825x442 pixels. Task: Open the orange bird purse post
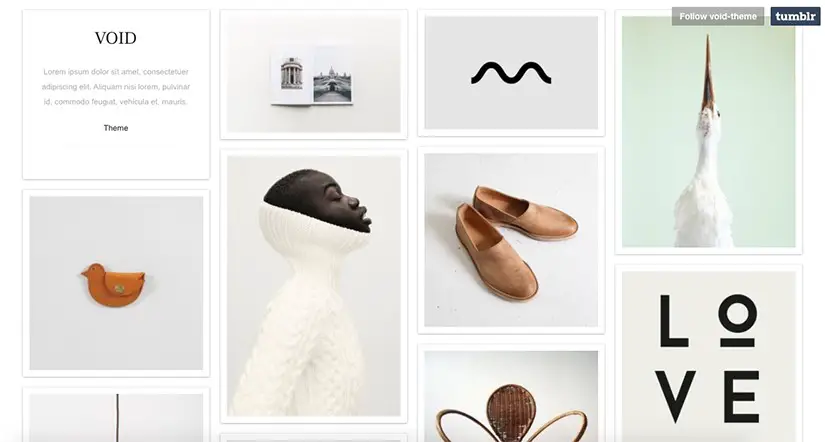(x=116, y=283)
